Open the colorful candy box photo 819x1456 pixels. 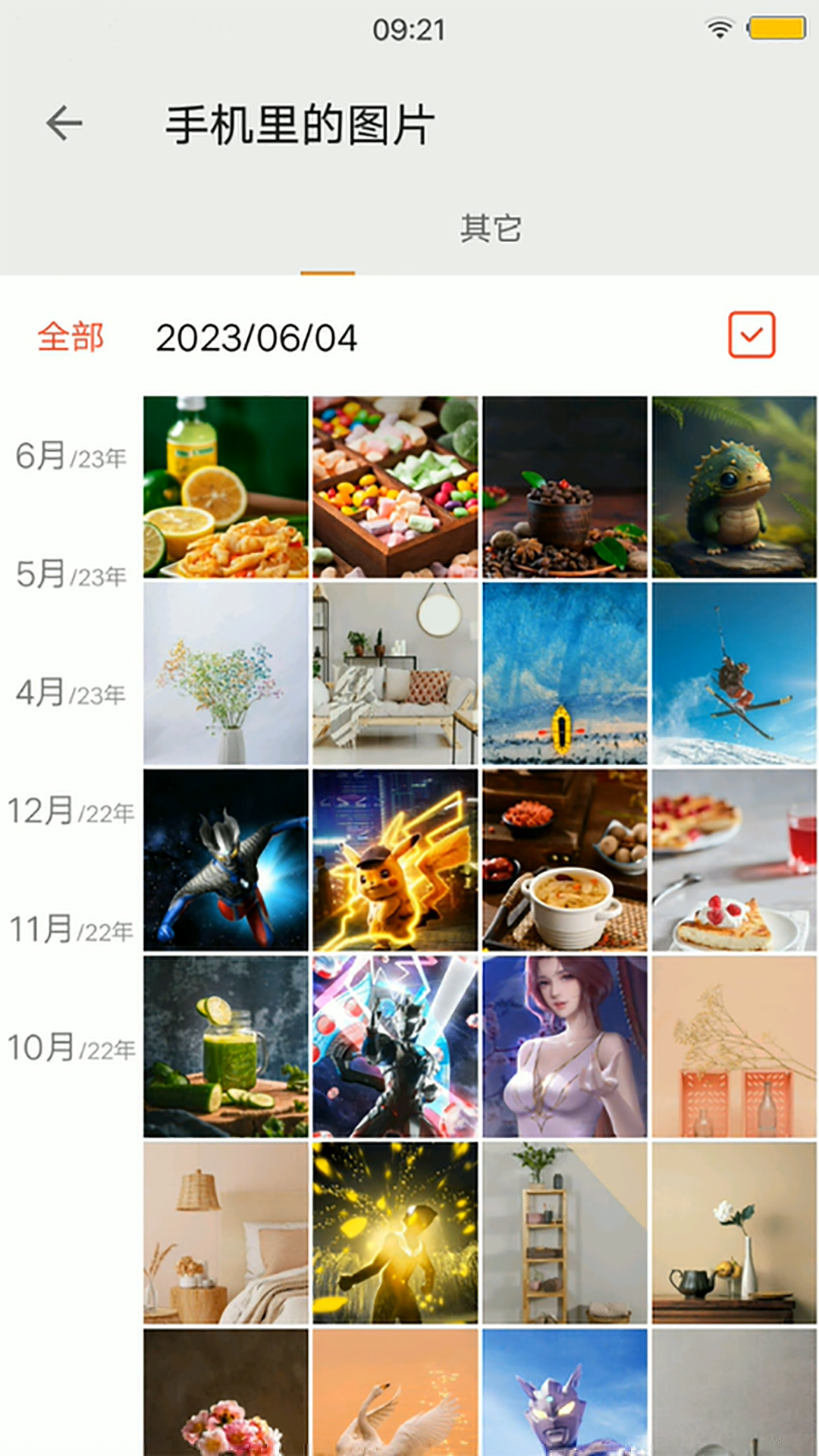(395, 487)
